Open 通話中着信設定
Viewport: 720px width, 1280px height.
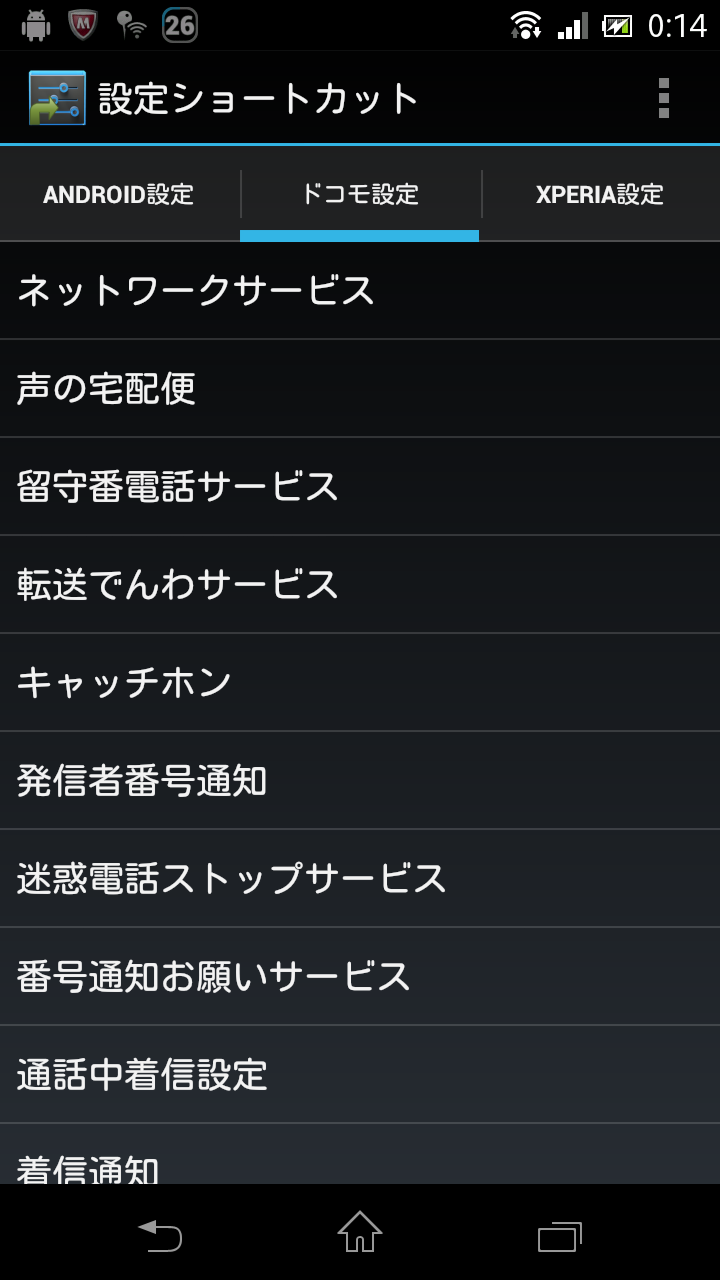360,1074
